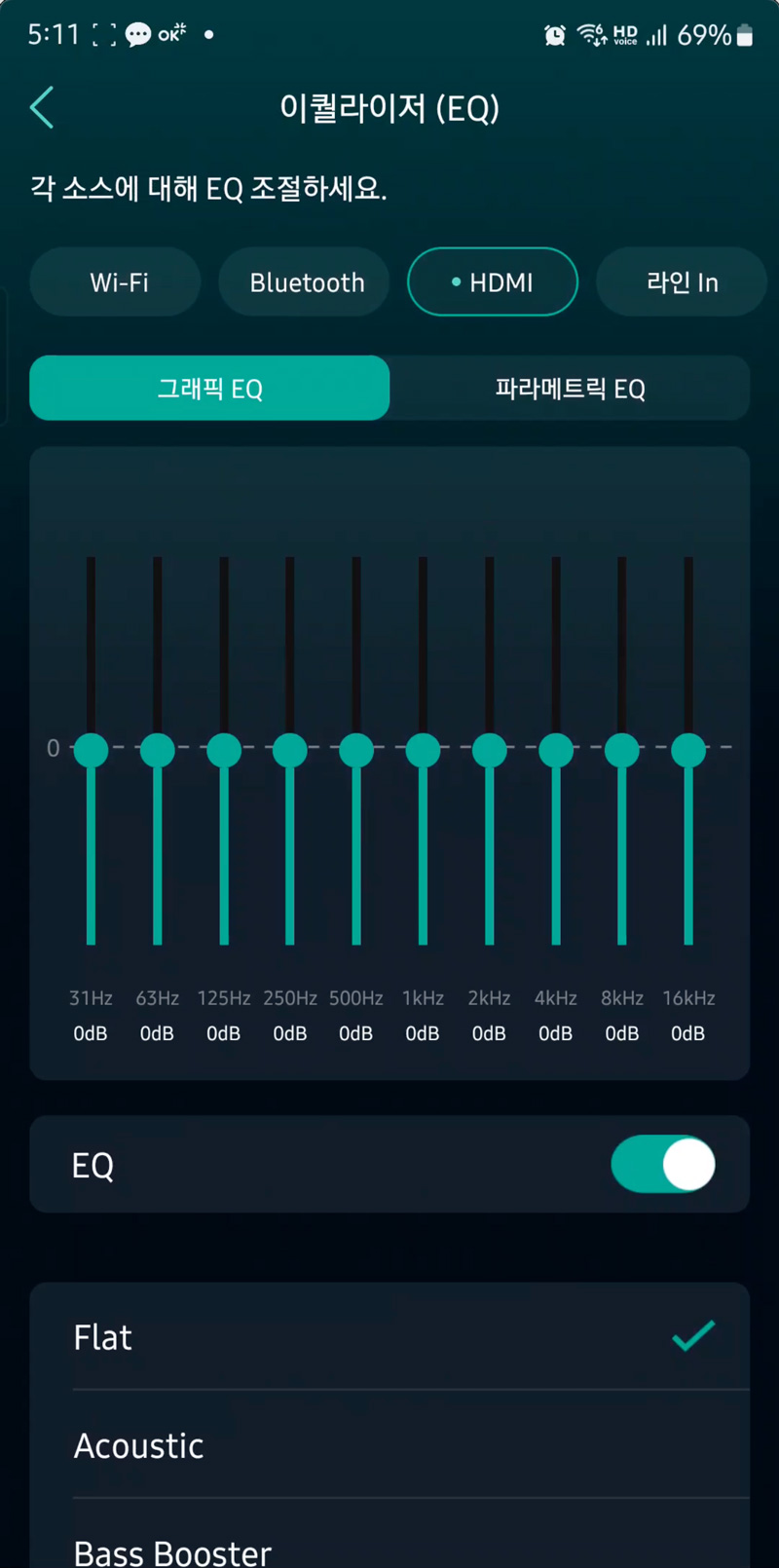Switch to the 파라메트릭 EQ tab
779x1568 pixels.
(570, 389)
